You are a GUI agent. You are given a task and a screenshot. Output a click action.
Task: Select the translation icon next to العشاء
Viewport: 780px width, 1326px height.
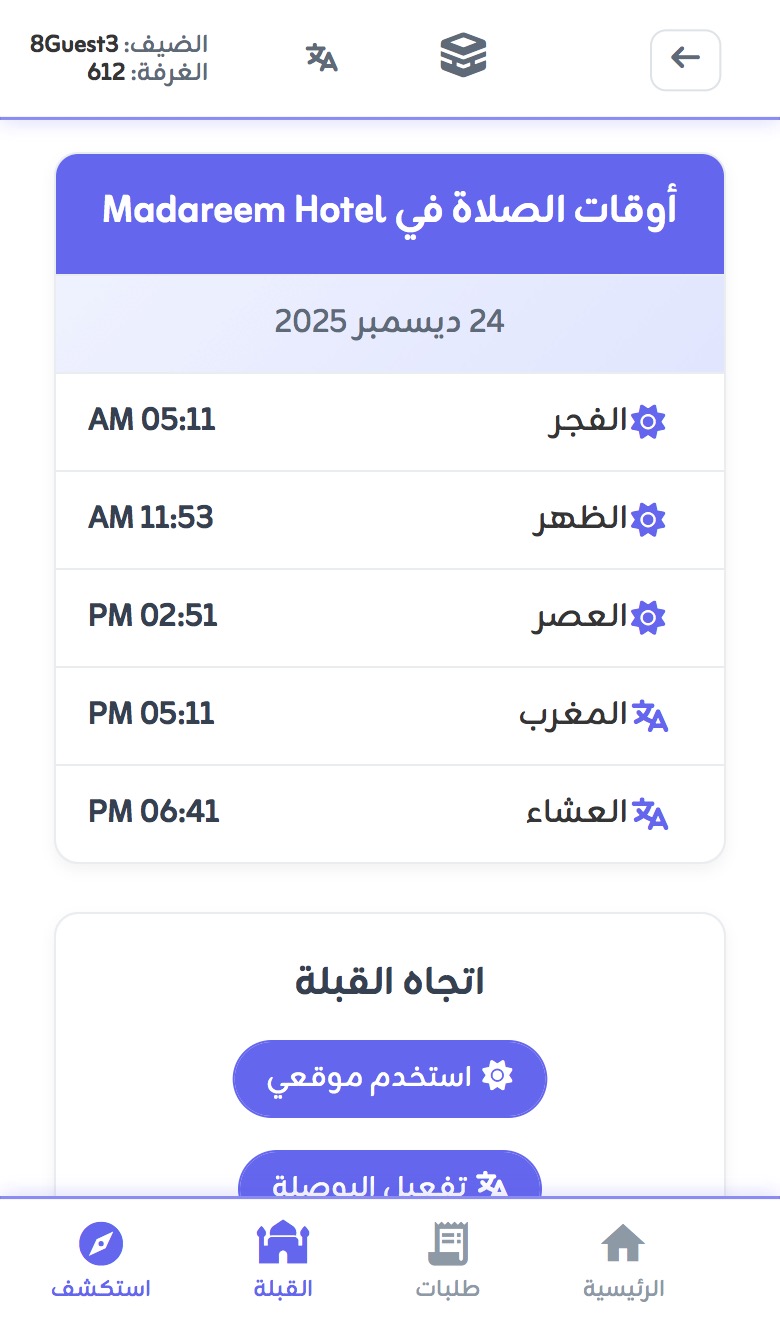click(650, 812)
